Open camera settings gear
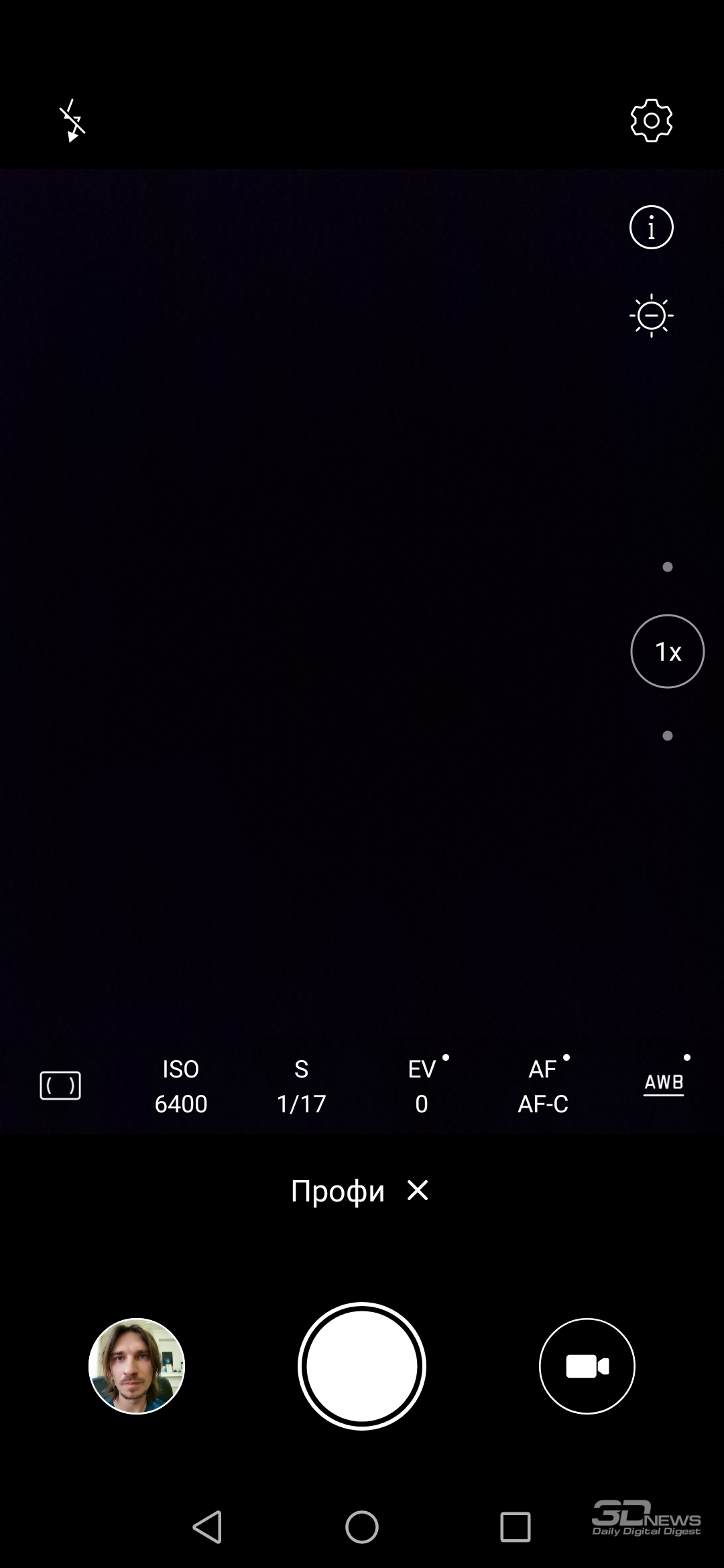Screen dimensions: 724x1568 tap(651, 121)
